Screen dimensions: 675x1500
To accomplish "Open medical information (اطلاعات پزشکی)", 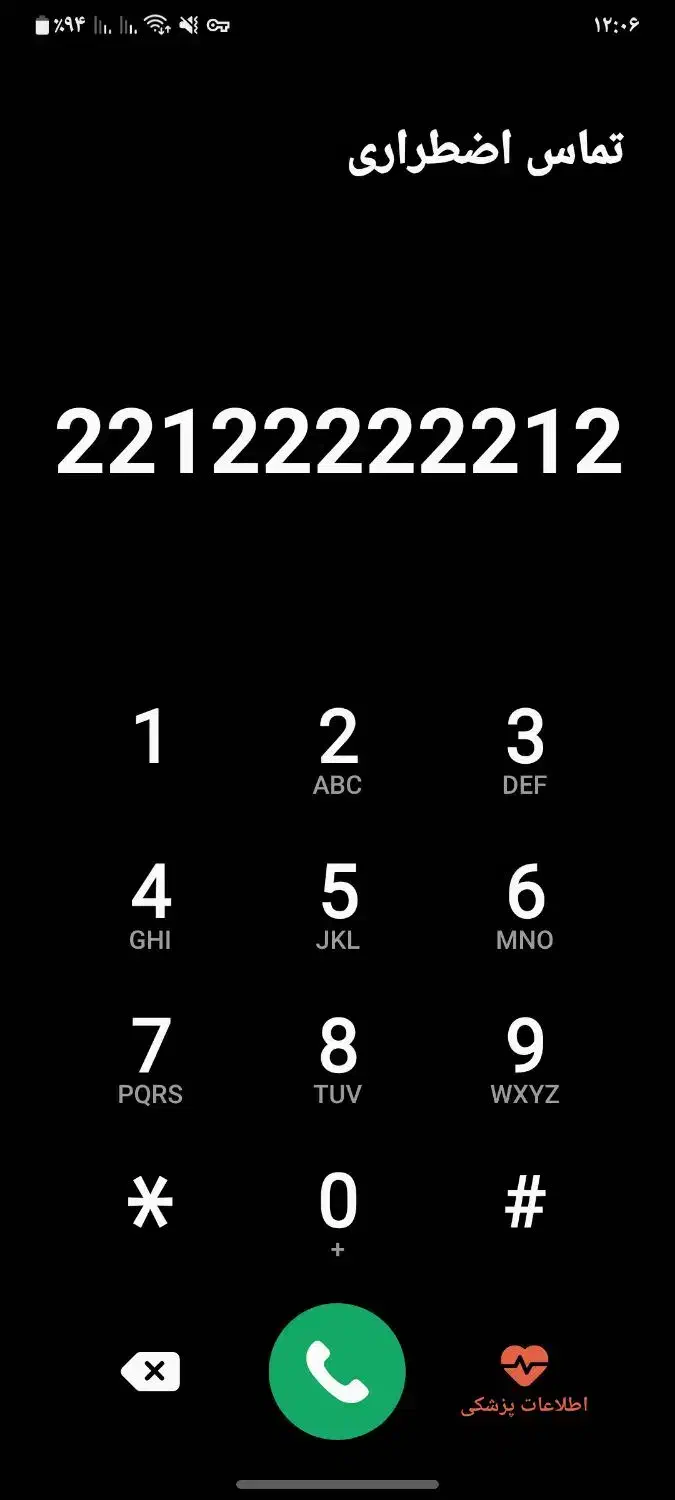I will 525,1380.
